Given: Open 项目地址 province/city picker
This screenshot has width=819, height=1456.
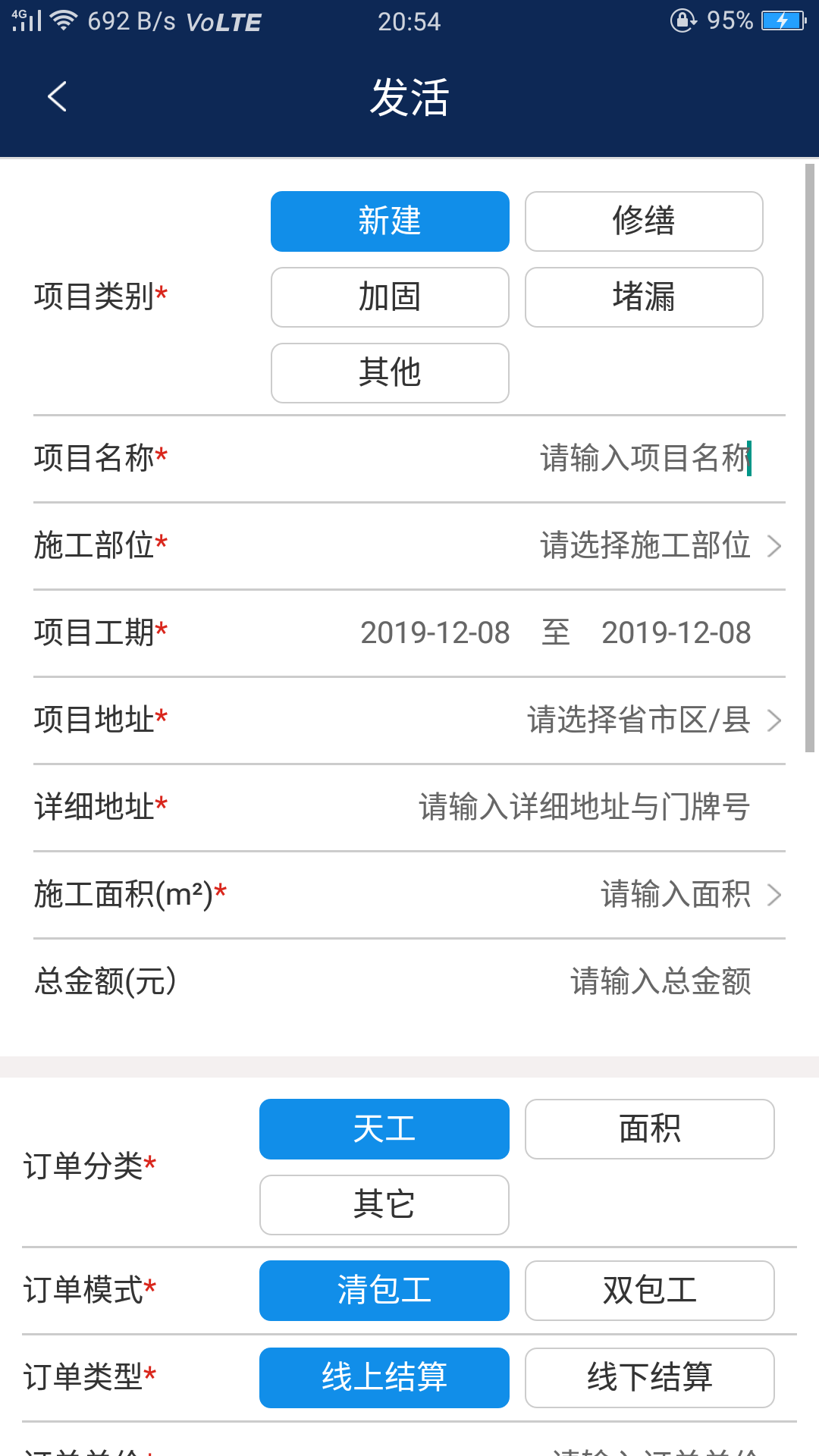Looking at the screenshot, I should 652,720.
